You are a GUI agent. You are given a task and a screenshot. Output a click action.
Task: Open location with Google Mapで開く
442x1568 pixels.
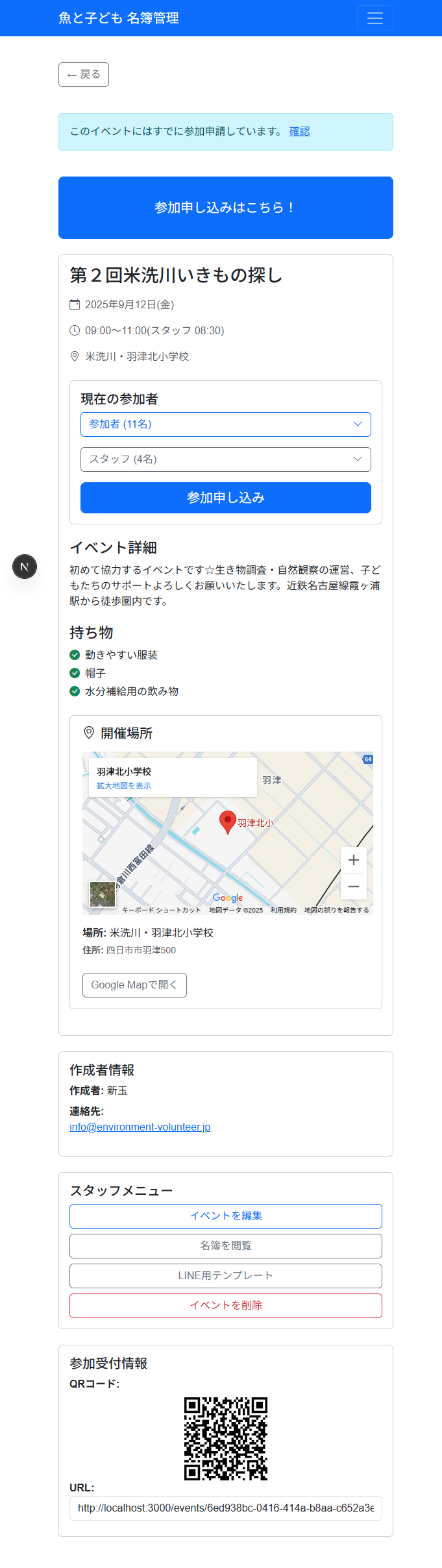click(x=134, y=985)
